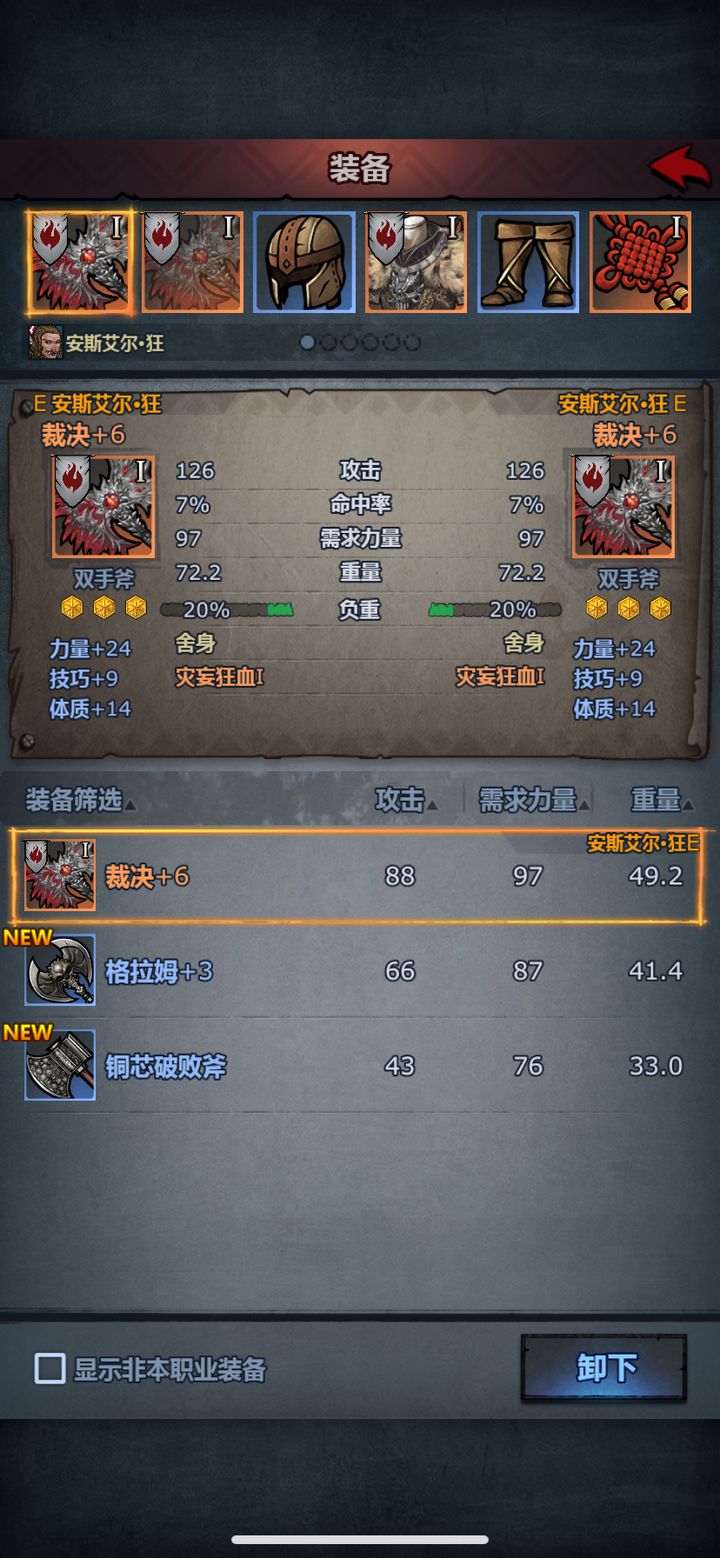Tap the red back arrow

[679, 167]
